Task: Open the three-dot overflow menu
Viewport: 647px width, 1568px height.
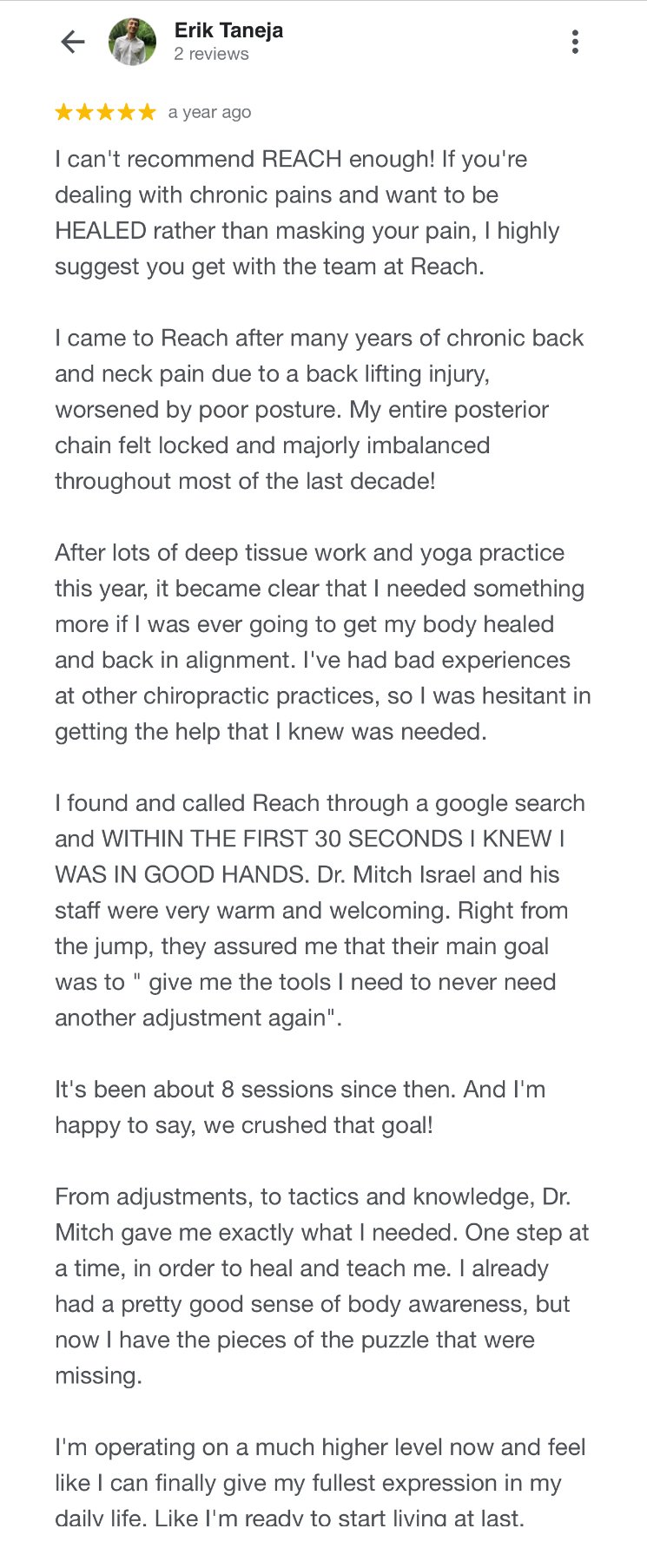Action: tap(575, 42)
